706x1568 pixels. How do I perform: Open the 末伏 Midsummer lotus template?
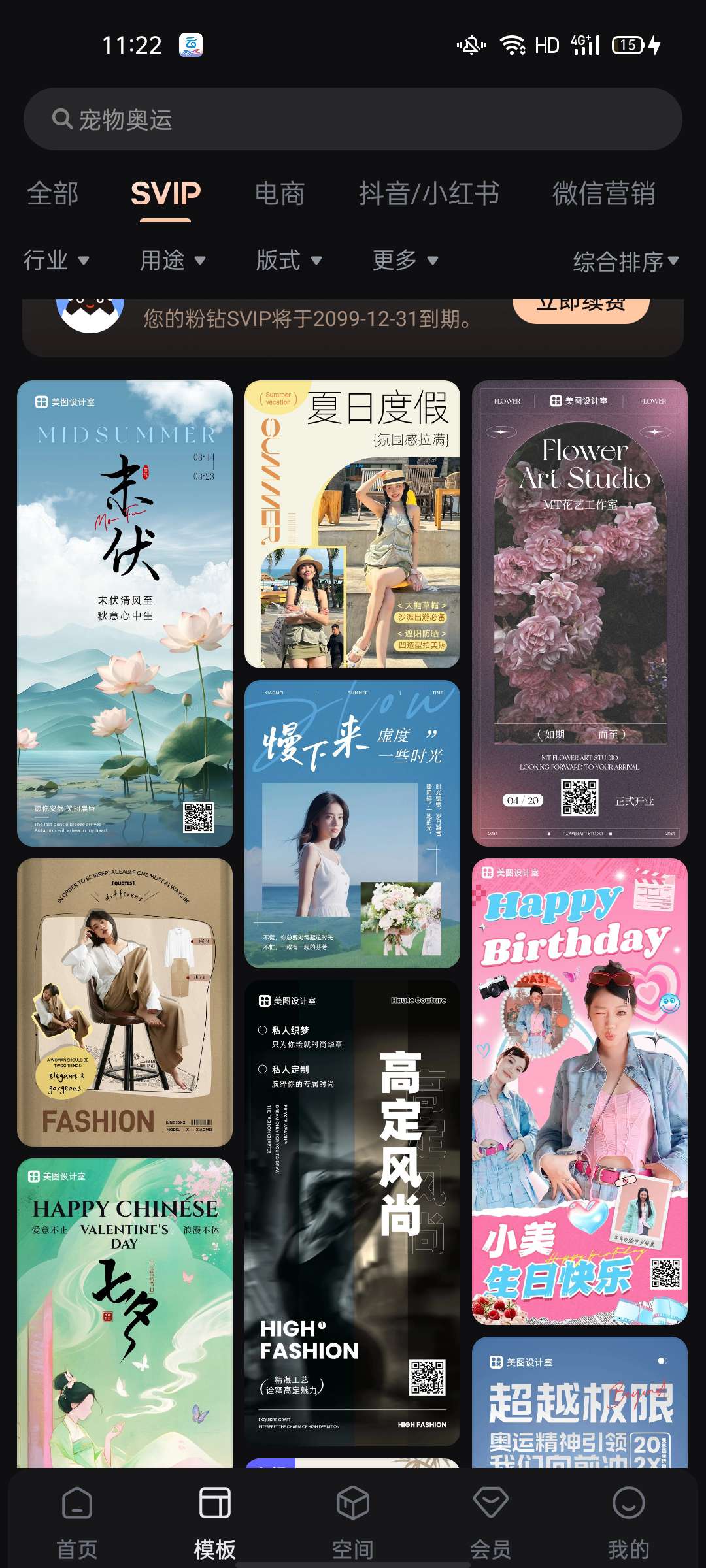(125, 613)
